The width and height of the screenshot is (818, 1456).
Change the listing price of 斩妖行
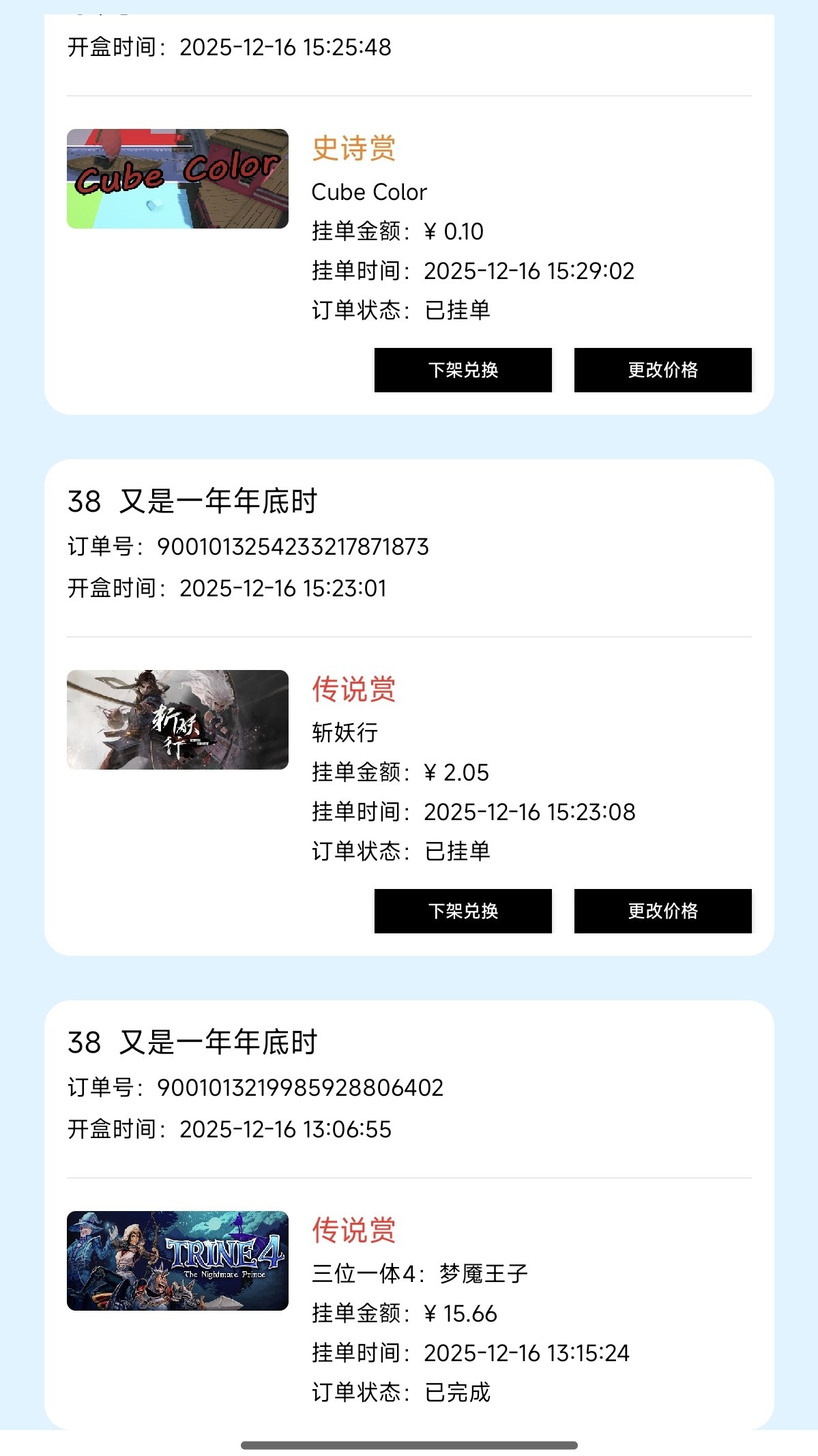662,911
